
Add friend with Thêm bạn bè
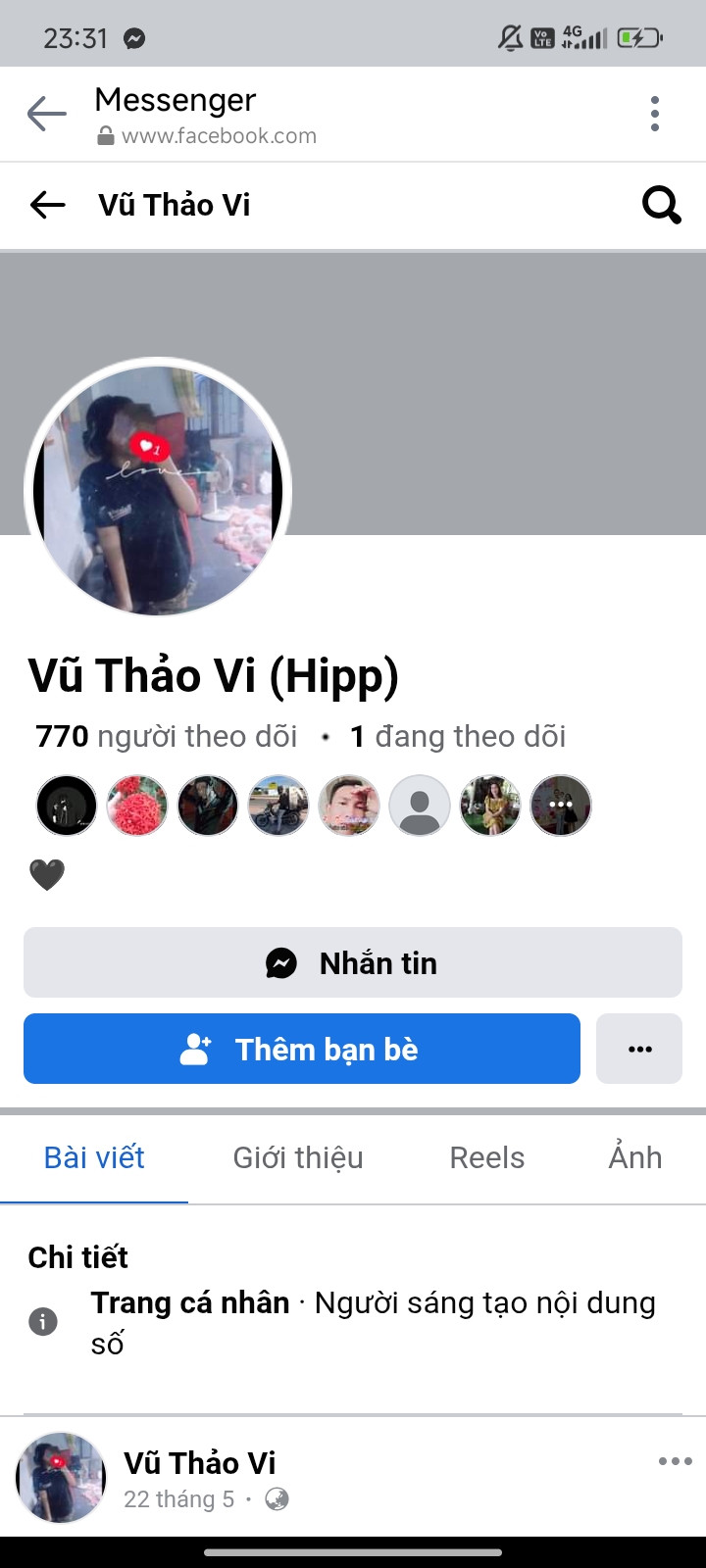[x=302, y=1049]
